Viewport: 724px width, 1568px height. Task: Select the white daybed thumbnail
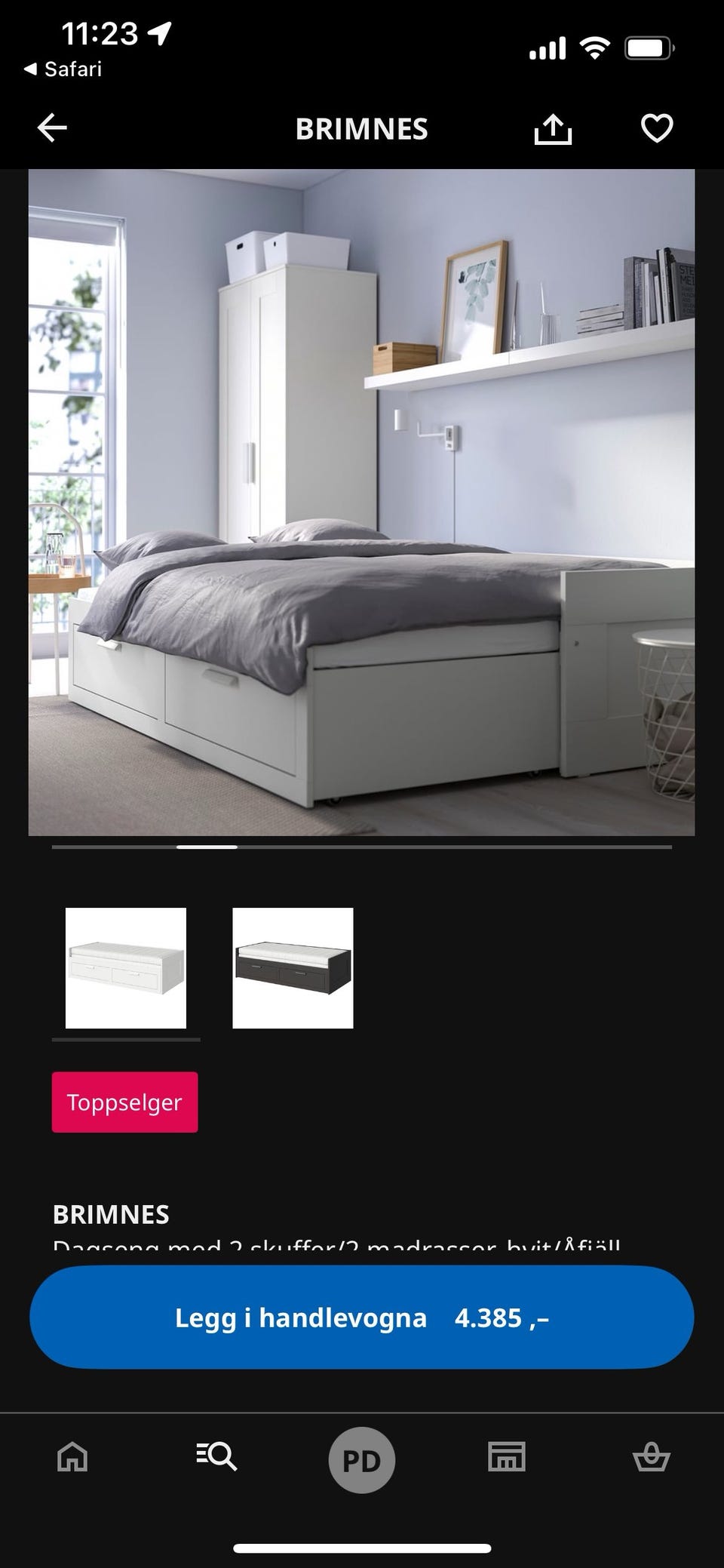(125, 967)
